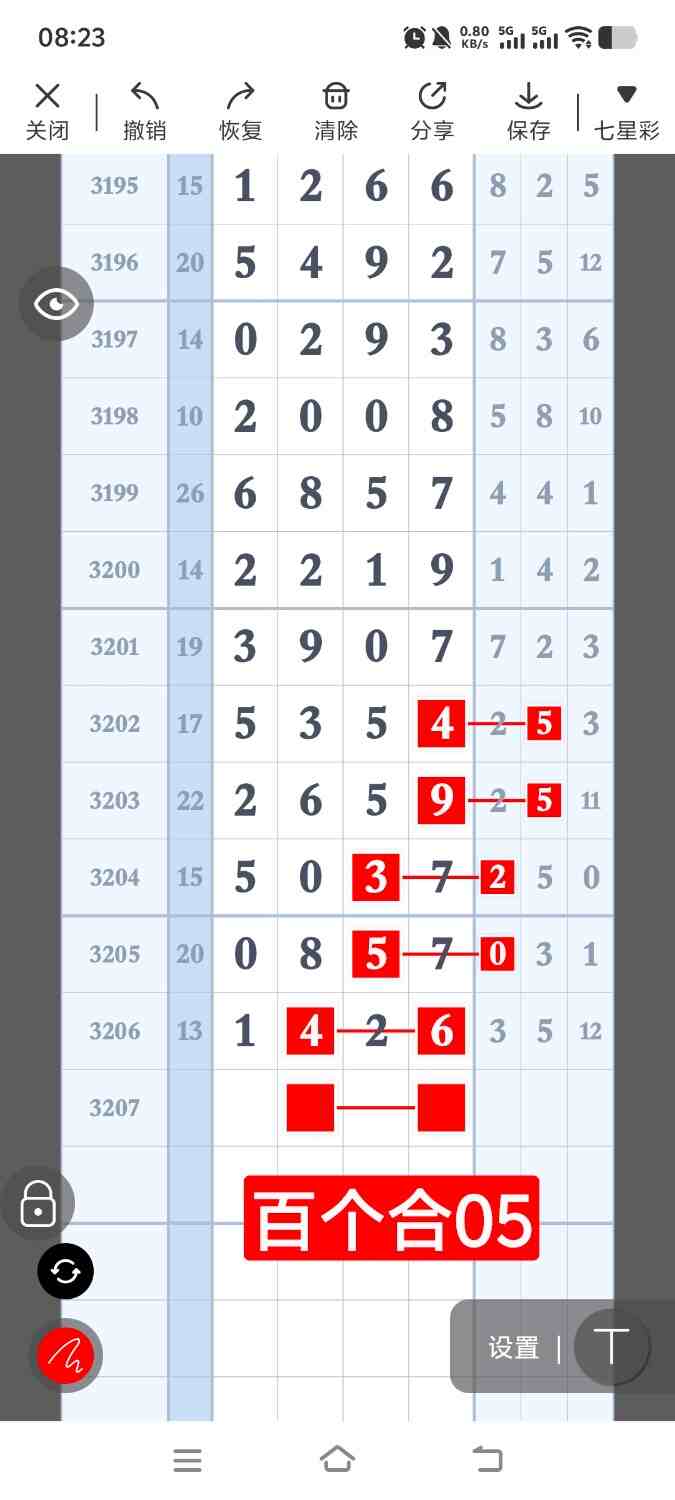Clear all markings from the chart

(336, 111)
